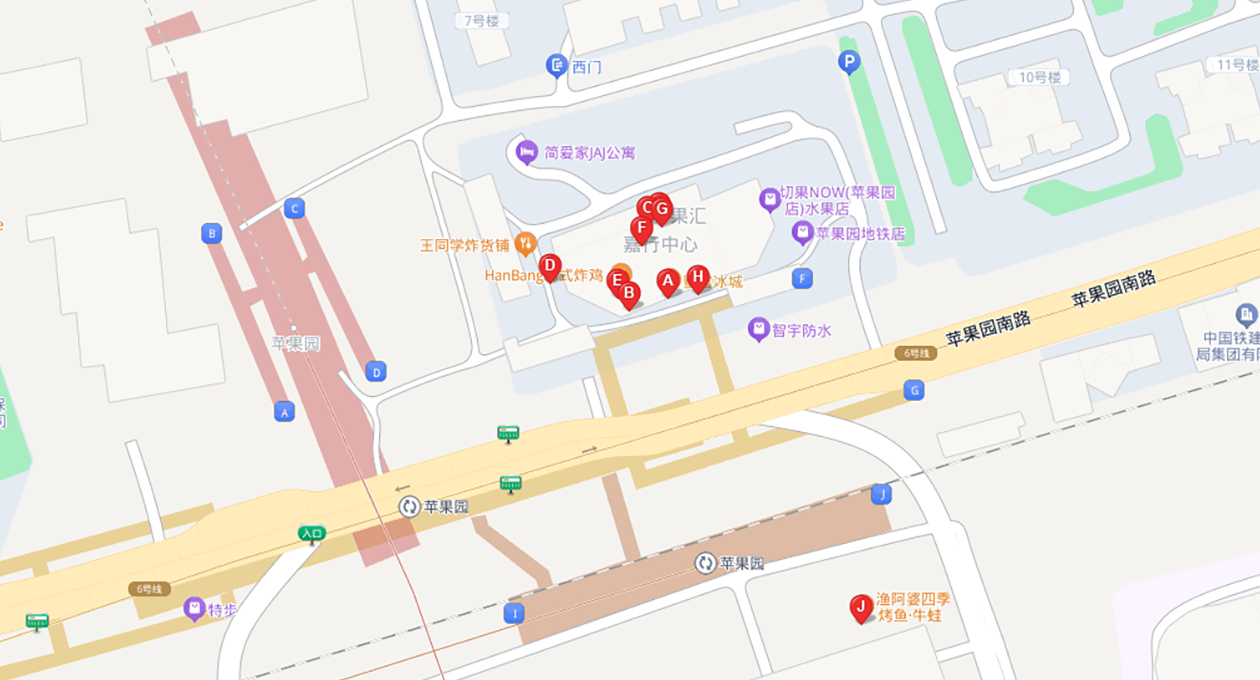Open the 苹果园地铁店 shop marker
Image resolution: width=1260 pixels, height=680 pixels.
(802, 233)
